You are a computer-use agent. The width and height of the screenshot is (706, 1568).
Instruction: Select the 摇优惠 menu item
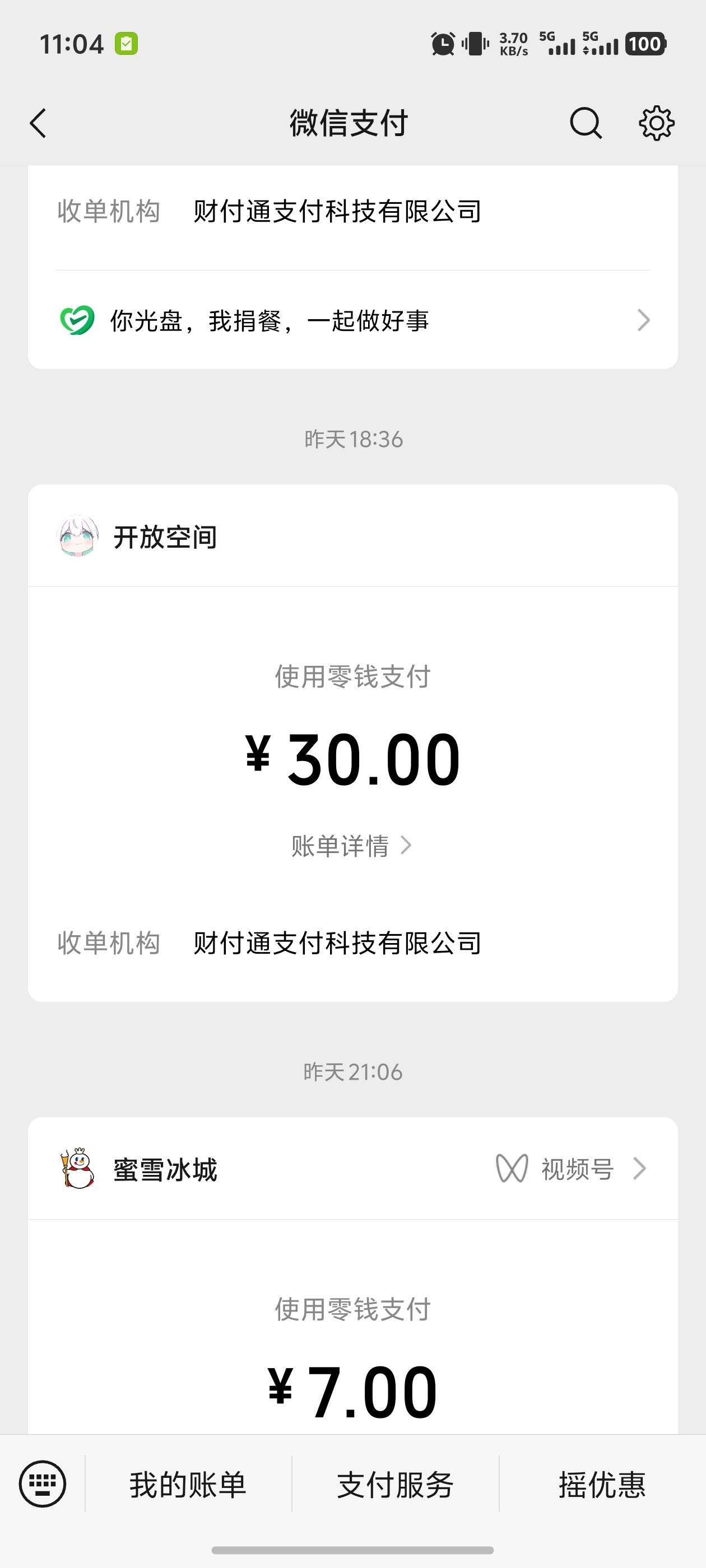pos(601,1486)
